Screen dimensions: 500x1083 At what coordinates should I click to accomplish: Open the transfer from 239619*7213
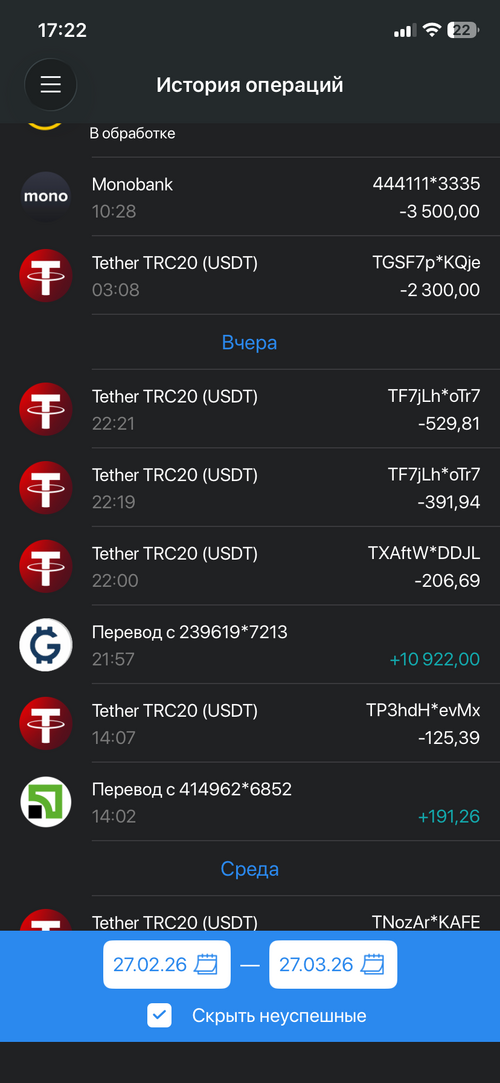click(250, 645)
